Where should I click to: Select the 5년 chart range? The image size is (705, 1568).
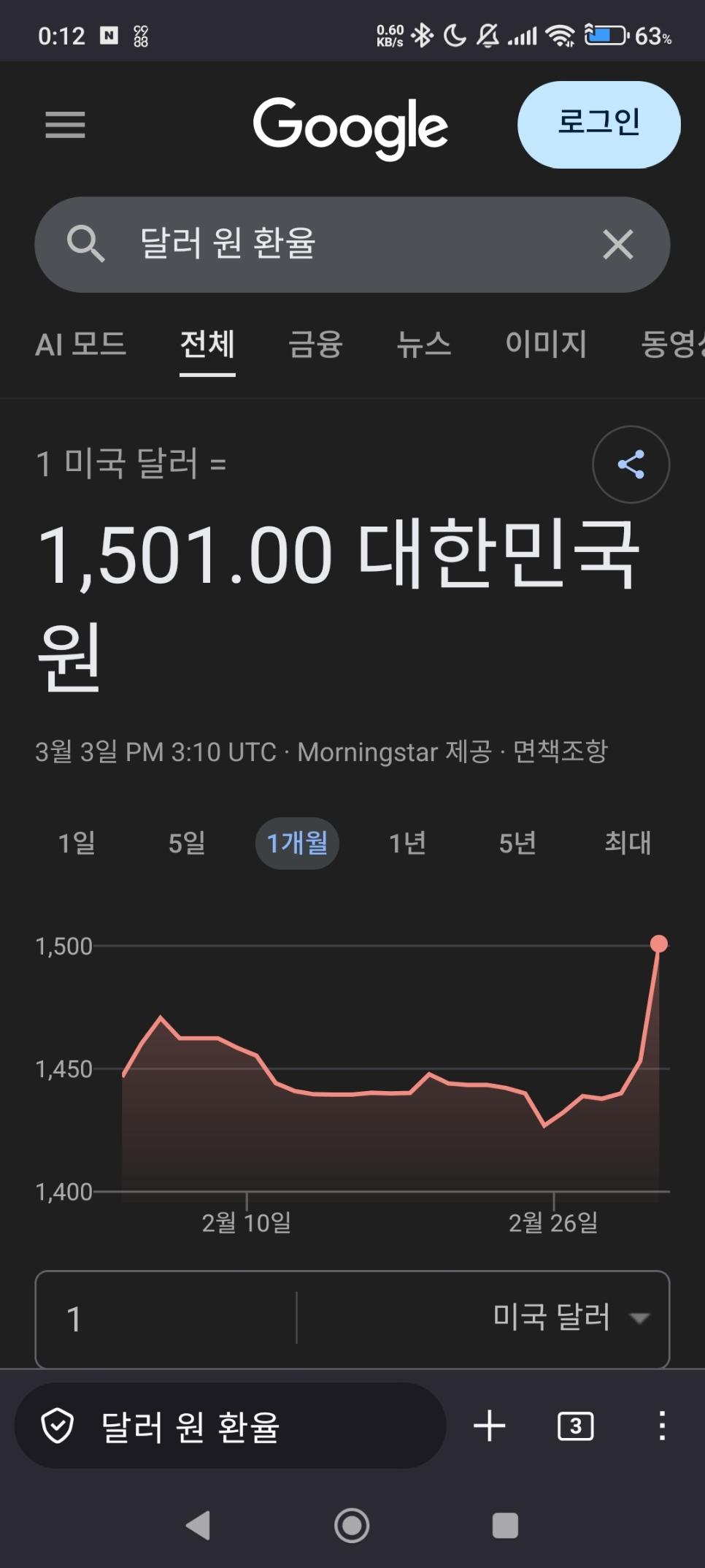[x=517, y=844]
